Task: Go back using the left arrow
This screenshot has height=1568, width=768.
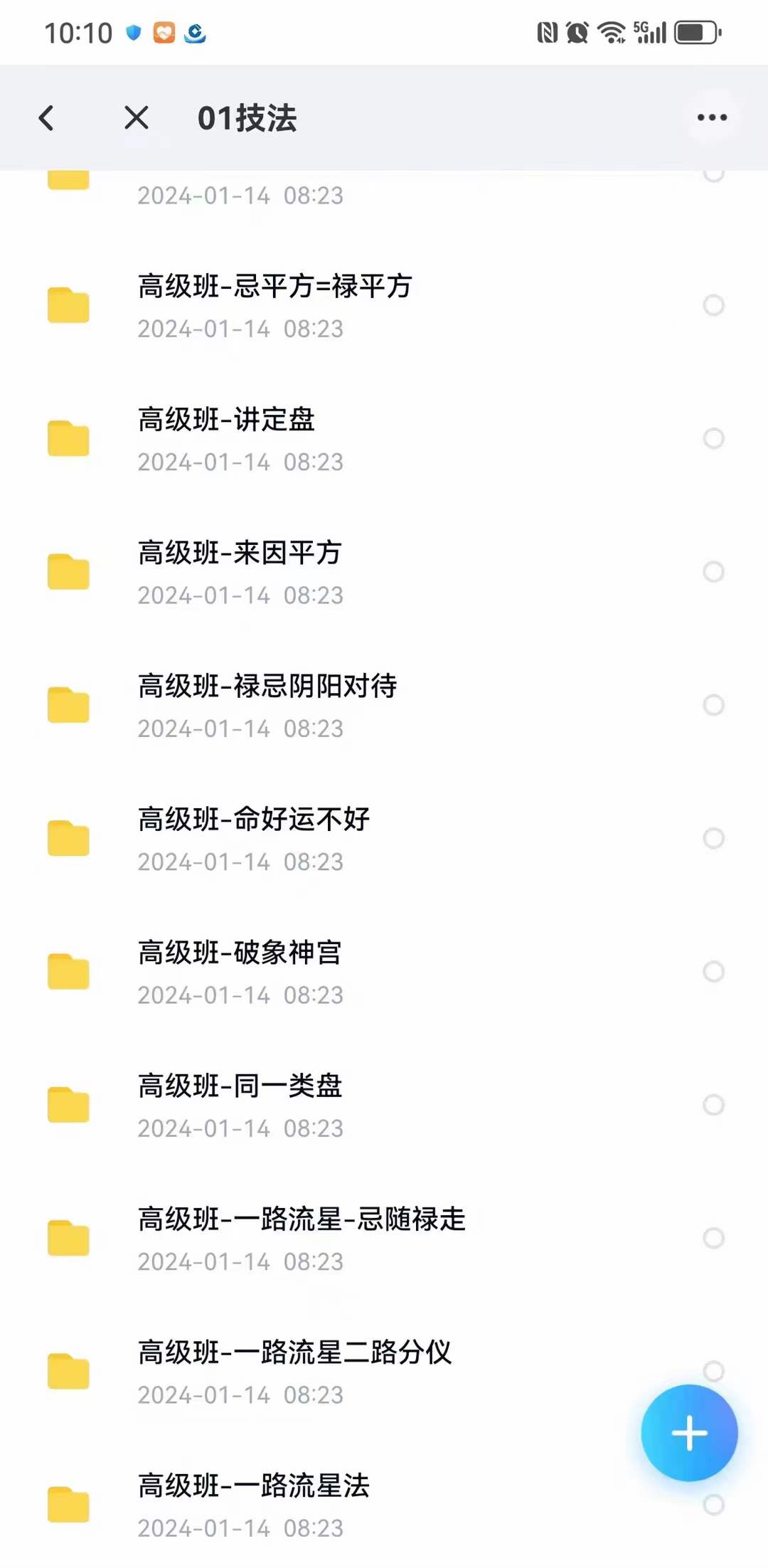Action: (x=46, y=118)
